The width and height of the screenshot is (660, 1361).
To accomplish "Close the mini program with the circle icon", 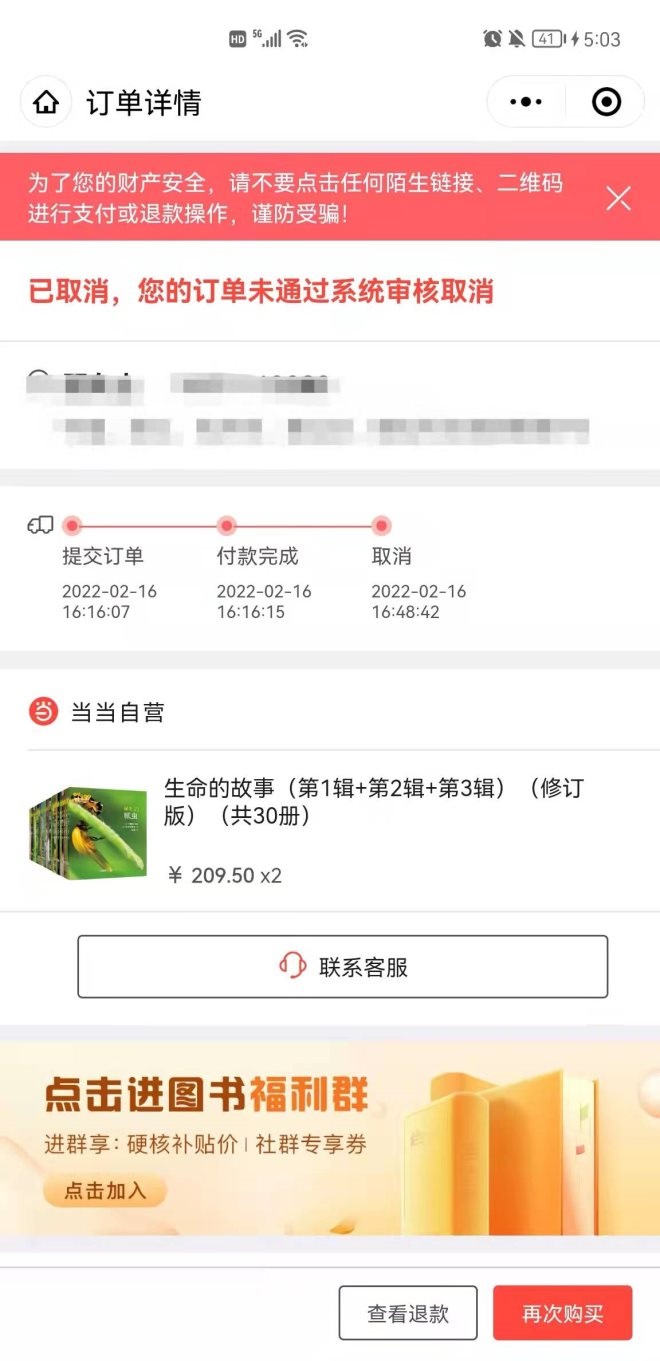I will [x=606, y=102].
